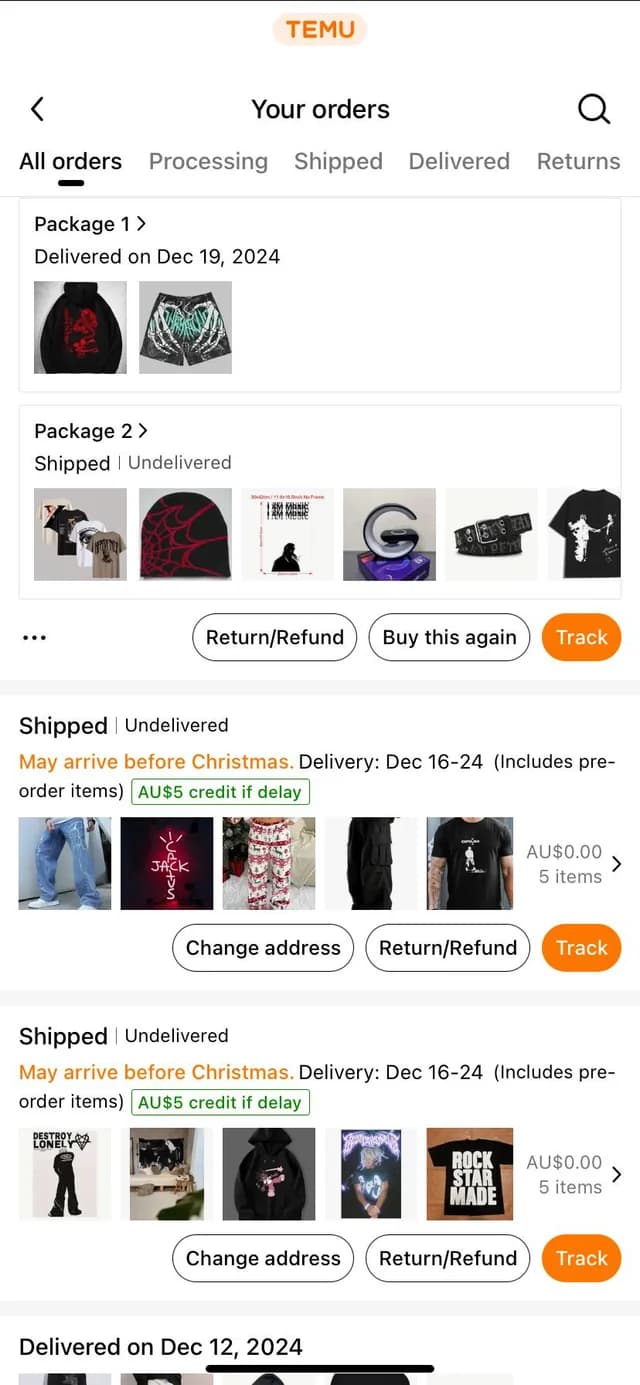
Task: Open details of the Jack neon sign order
Action: pyautogui.click(x=615, y=864)
